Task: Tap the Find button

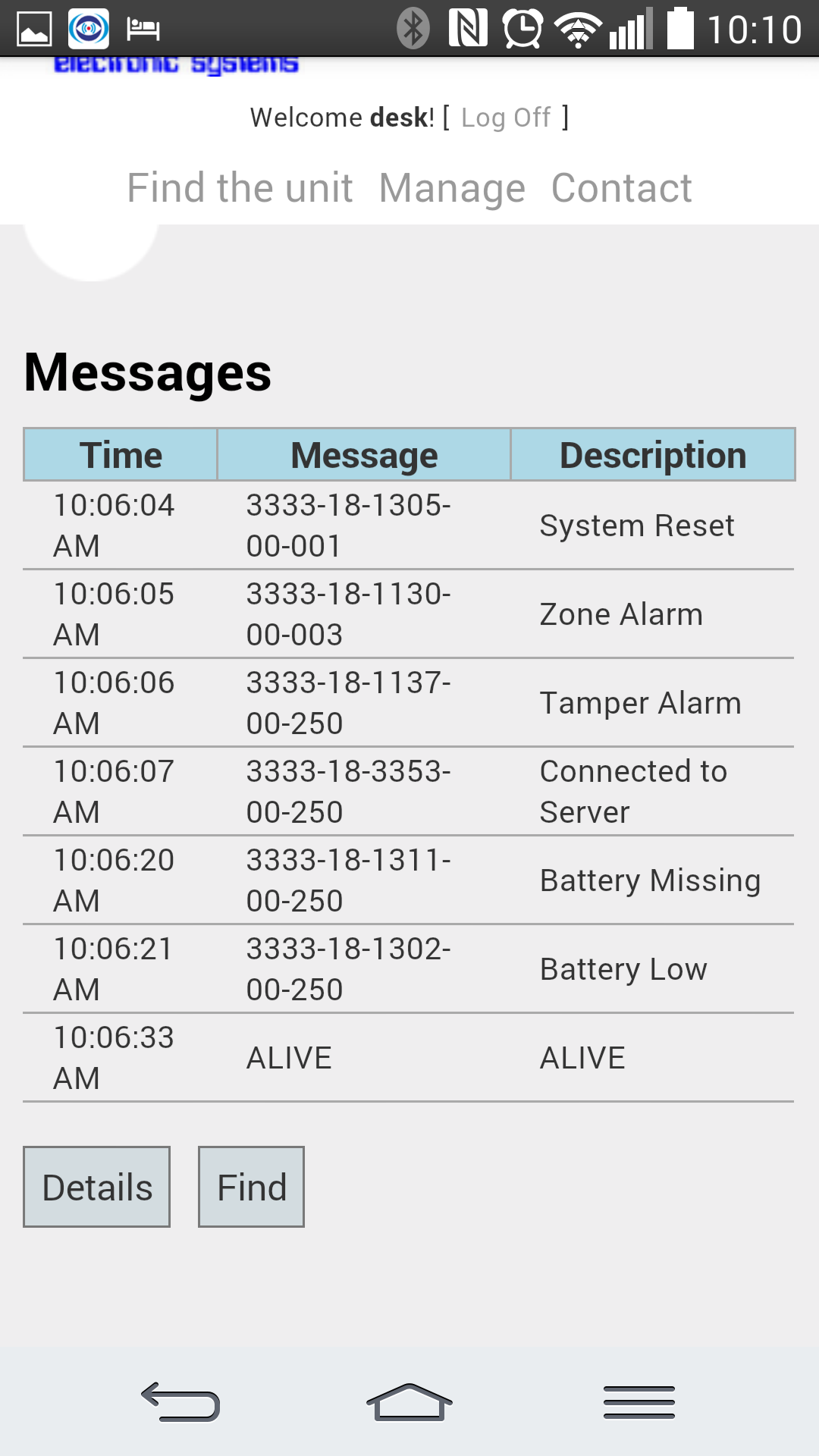Action: pos(252,1187)
